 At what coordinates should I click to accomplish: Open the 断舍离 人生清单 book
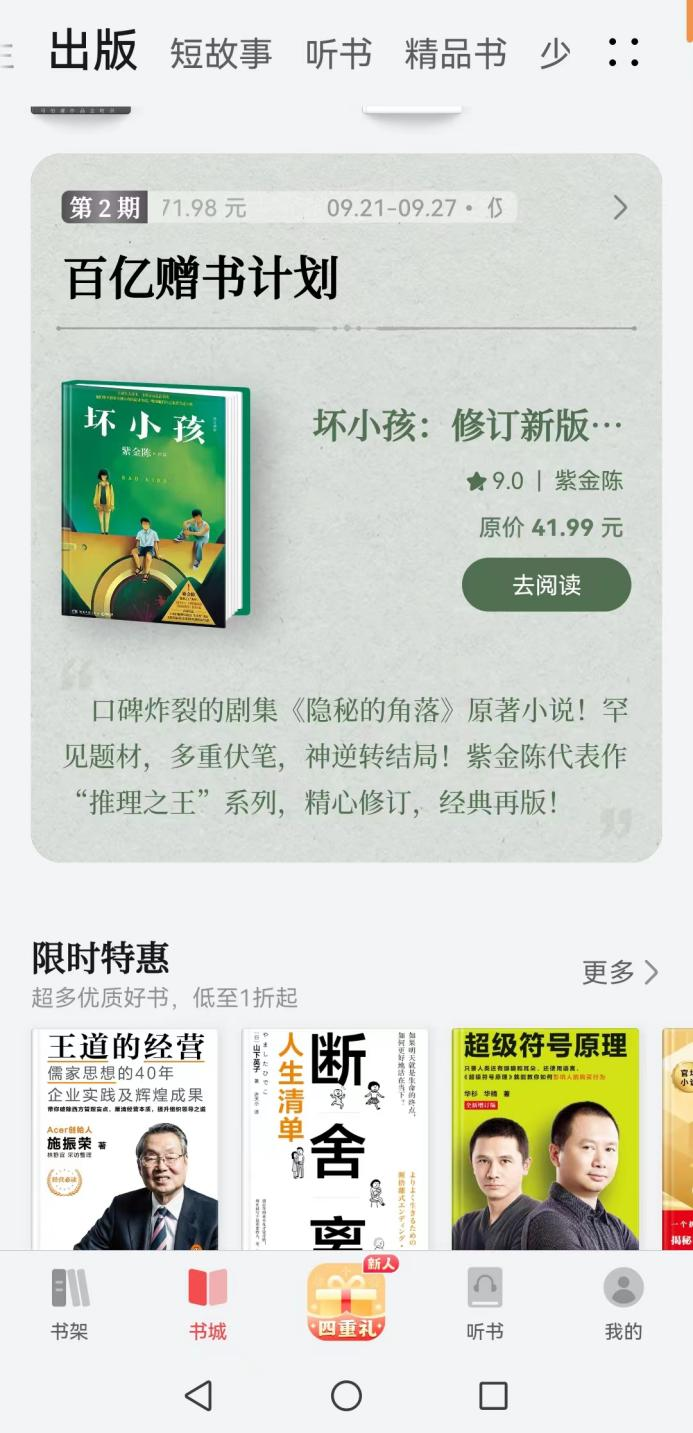point(335,1140)
